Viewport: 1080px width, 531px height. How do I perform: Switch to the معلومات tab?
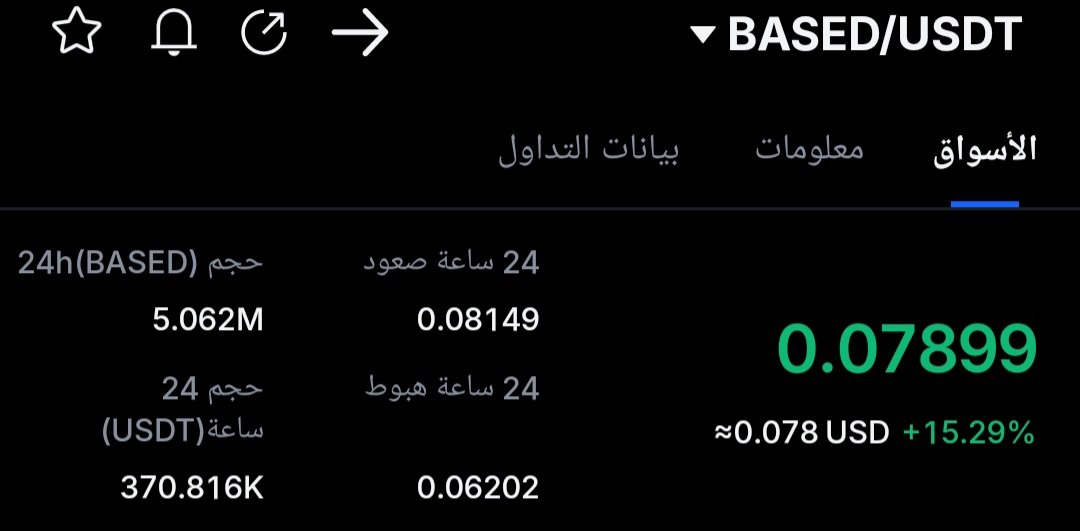click(809, 151)
